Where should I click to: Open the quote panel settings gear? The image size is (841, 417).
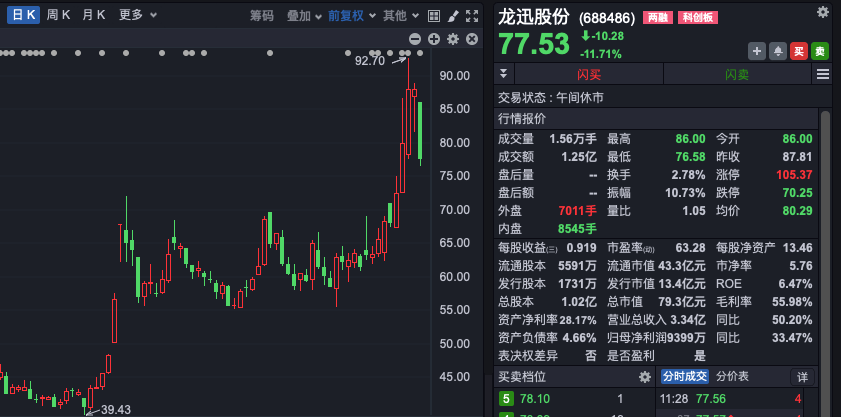coord(822,12)
